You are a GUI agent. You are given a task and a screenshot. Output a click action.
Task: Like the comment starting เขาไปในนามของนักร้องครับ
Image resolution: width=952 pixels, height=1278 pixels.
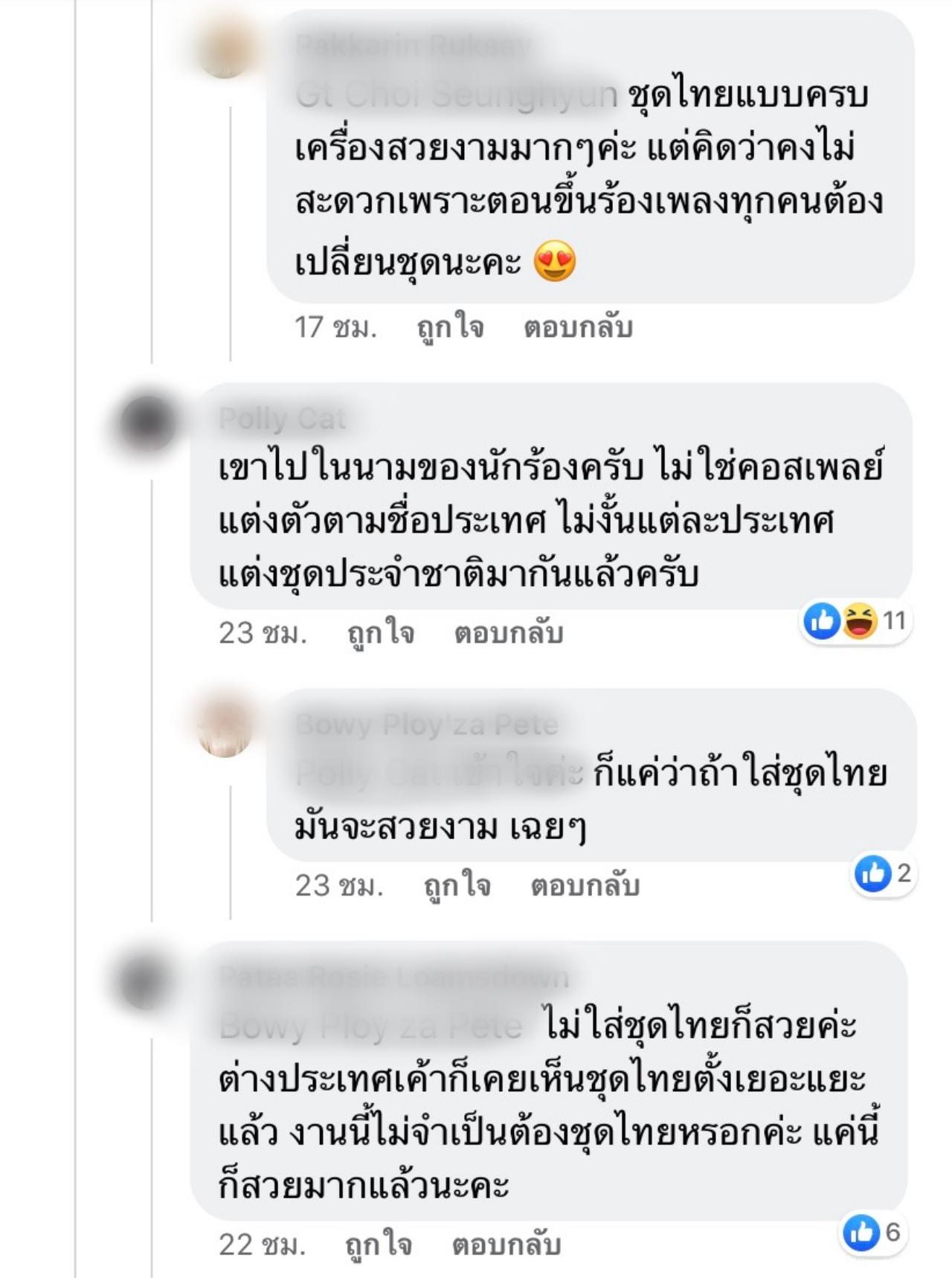381,633
